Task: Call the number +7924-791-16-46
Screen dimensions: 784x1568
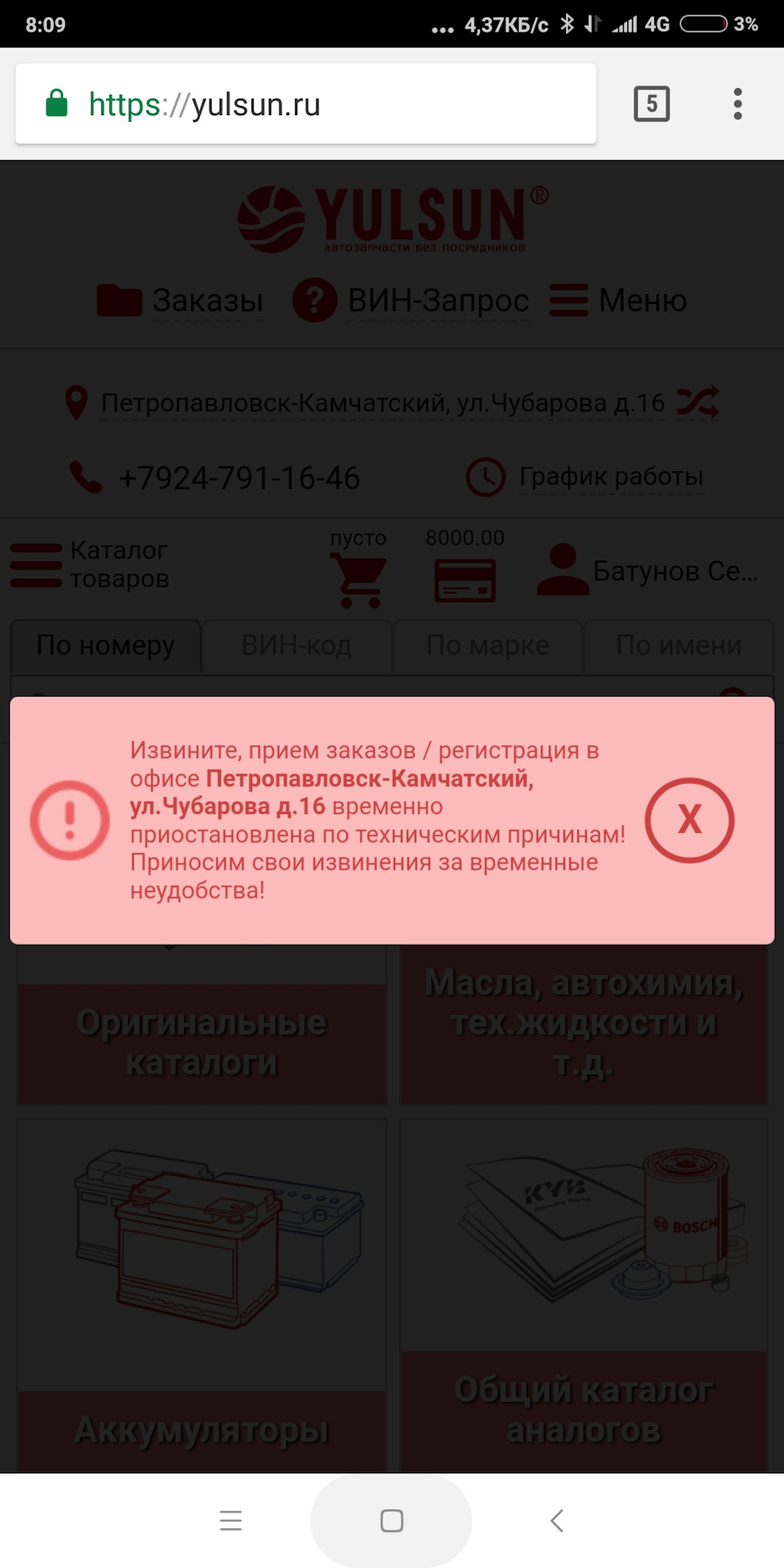Action: click(x=238, y=478)
